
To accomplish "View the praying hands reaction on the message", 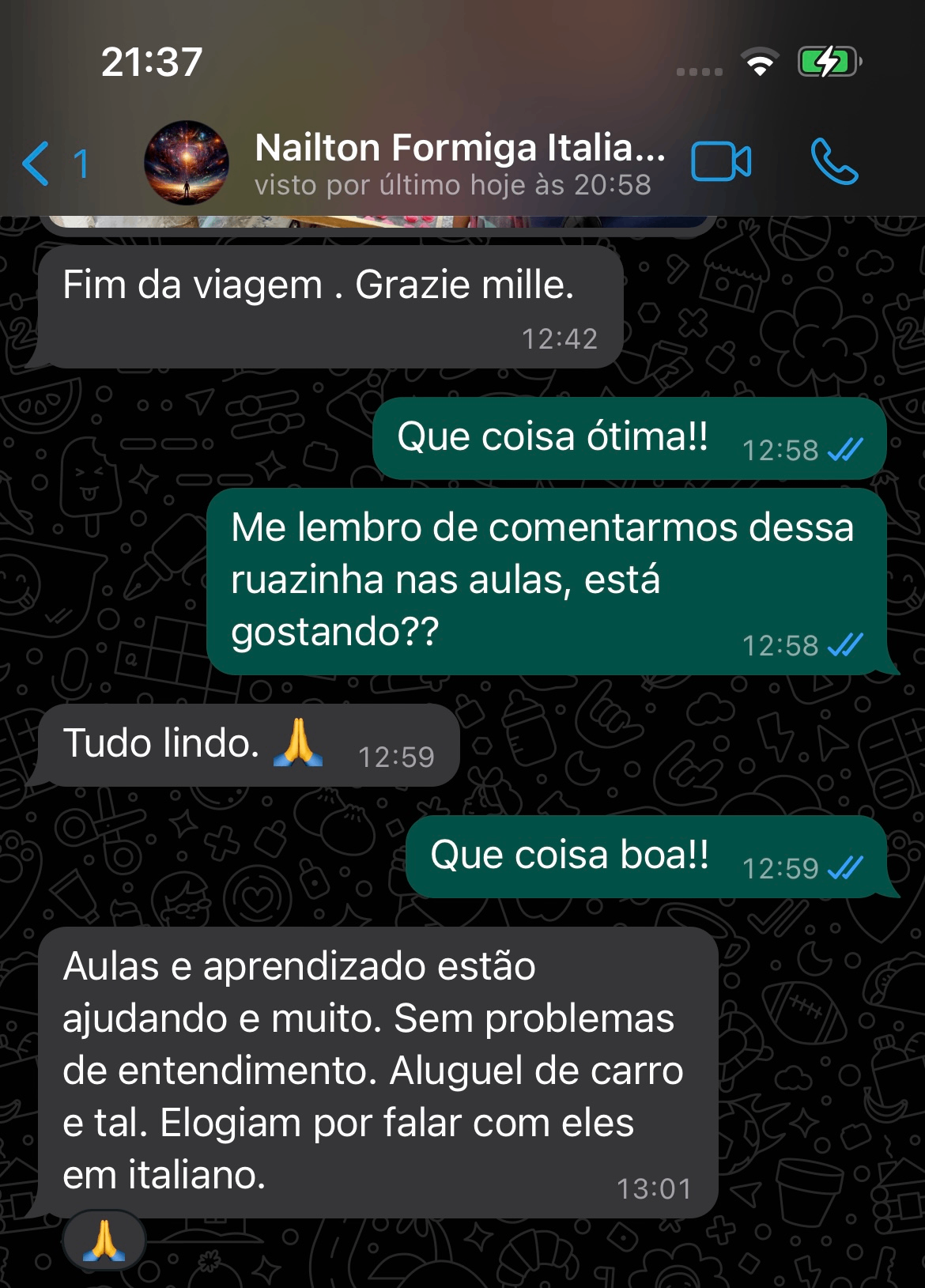I will tap(104, 1240).
